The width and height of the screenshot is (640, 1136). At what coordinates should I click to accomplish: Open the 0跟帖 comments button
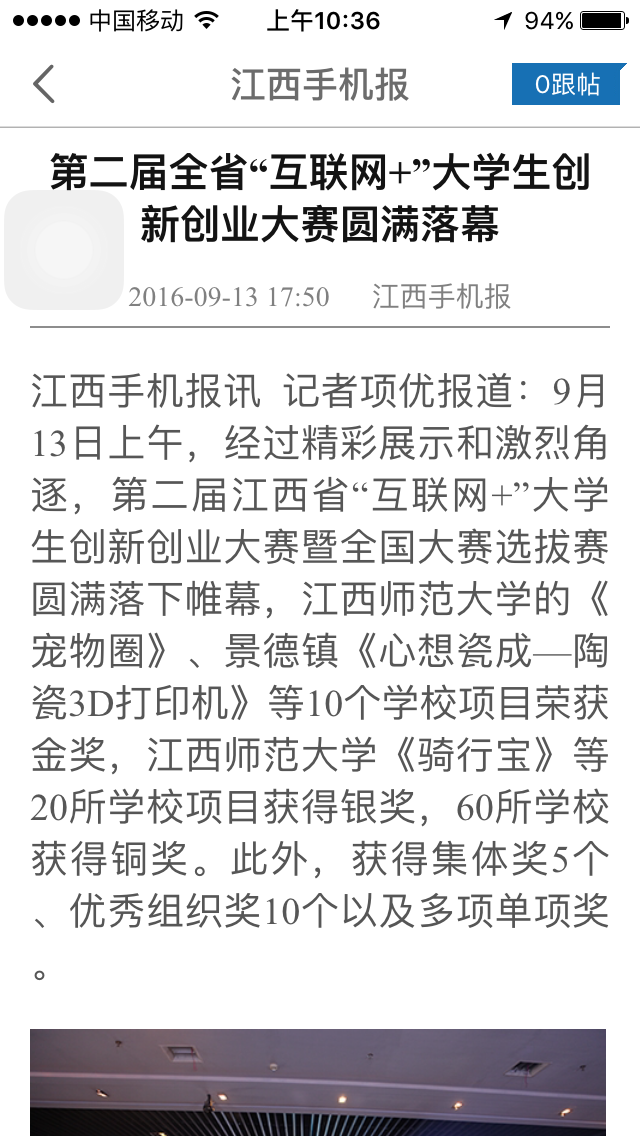pos(568,85)
